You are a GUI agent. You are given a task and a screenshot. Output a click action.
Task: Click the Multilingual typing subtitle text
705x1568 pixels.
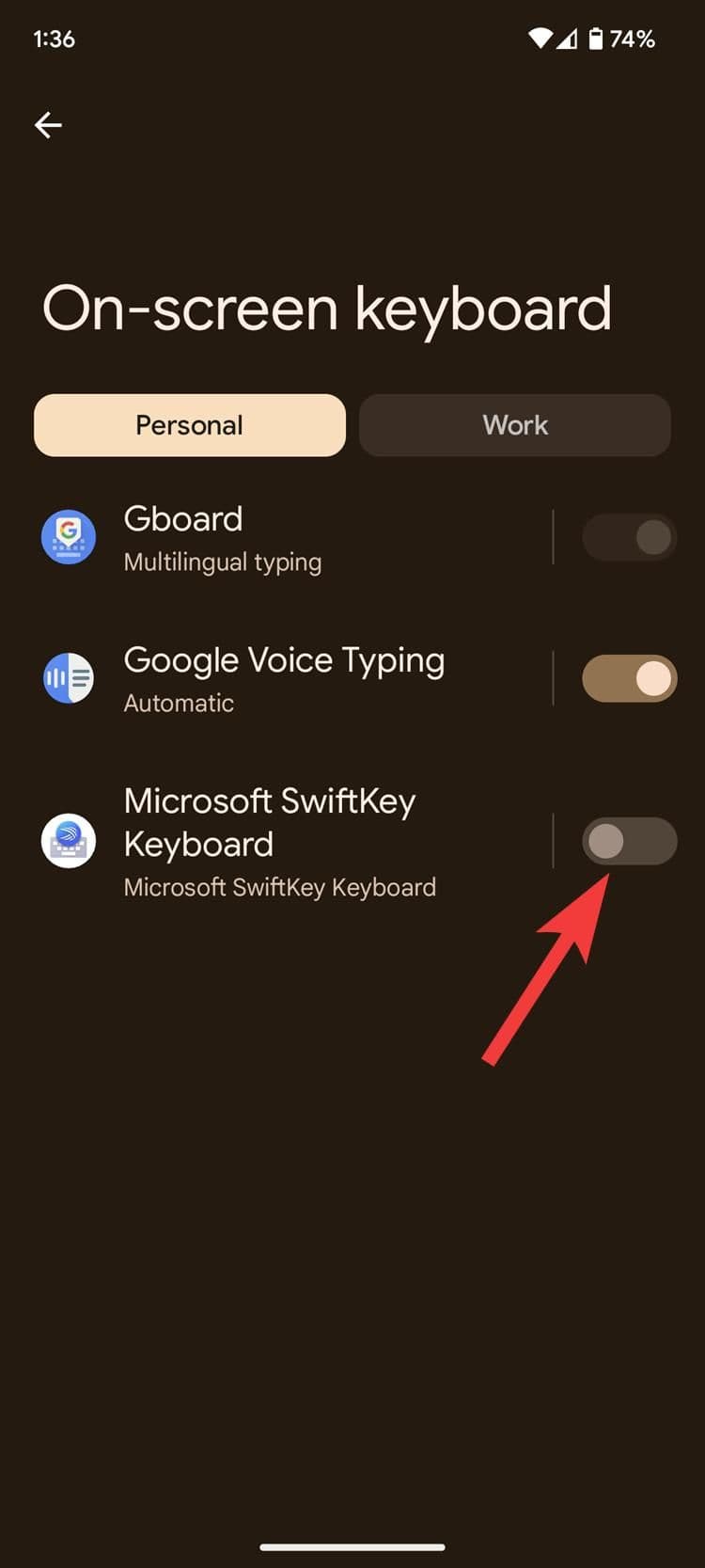tap(223, 562)
